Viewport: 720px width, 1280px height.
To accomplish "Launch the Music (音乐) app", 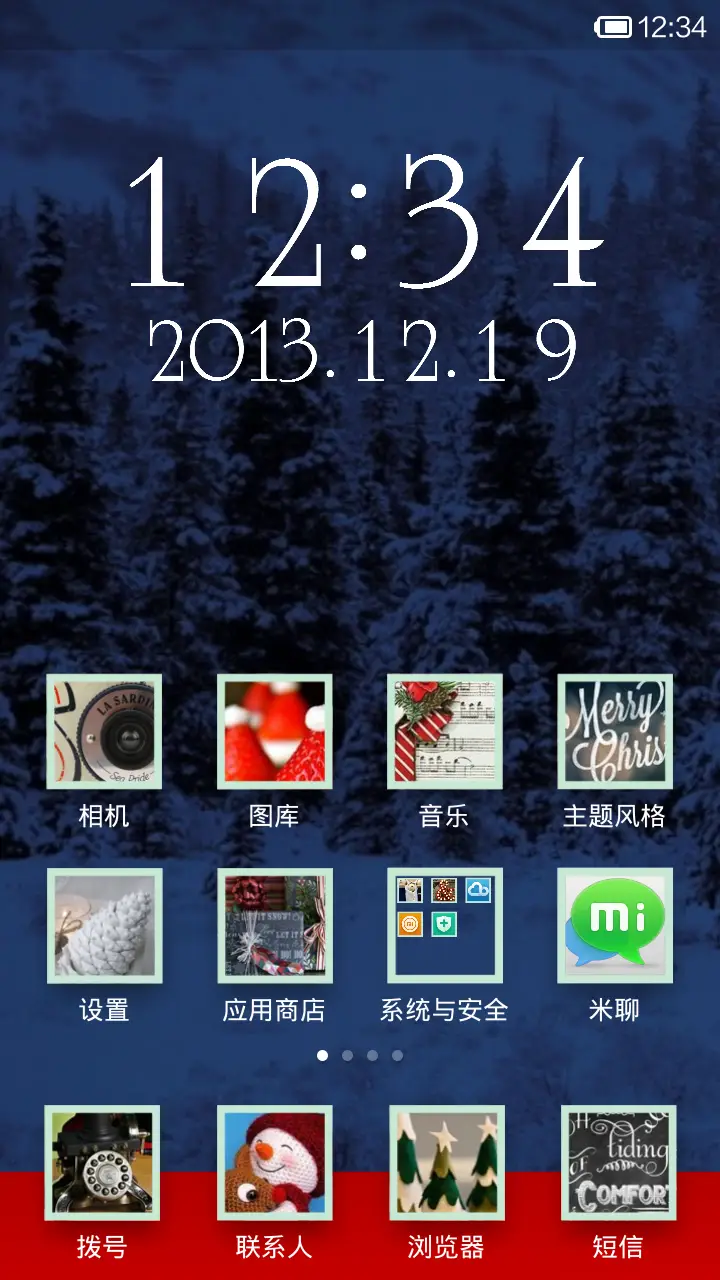I will [x=444, y=733].
